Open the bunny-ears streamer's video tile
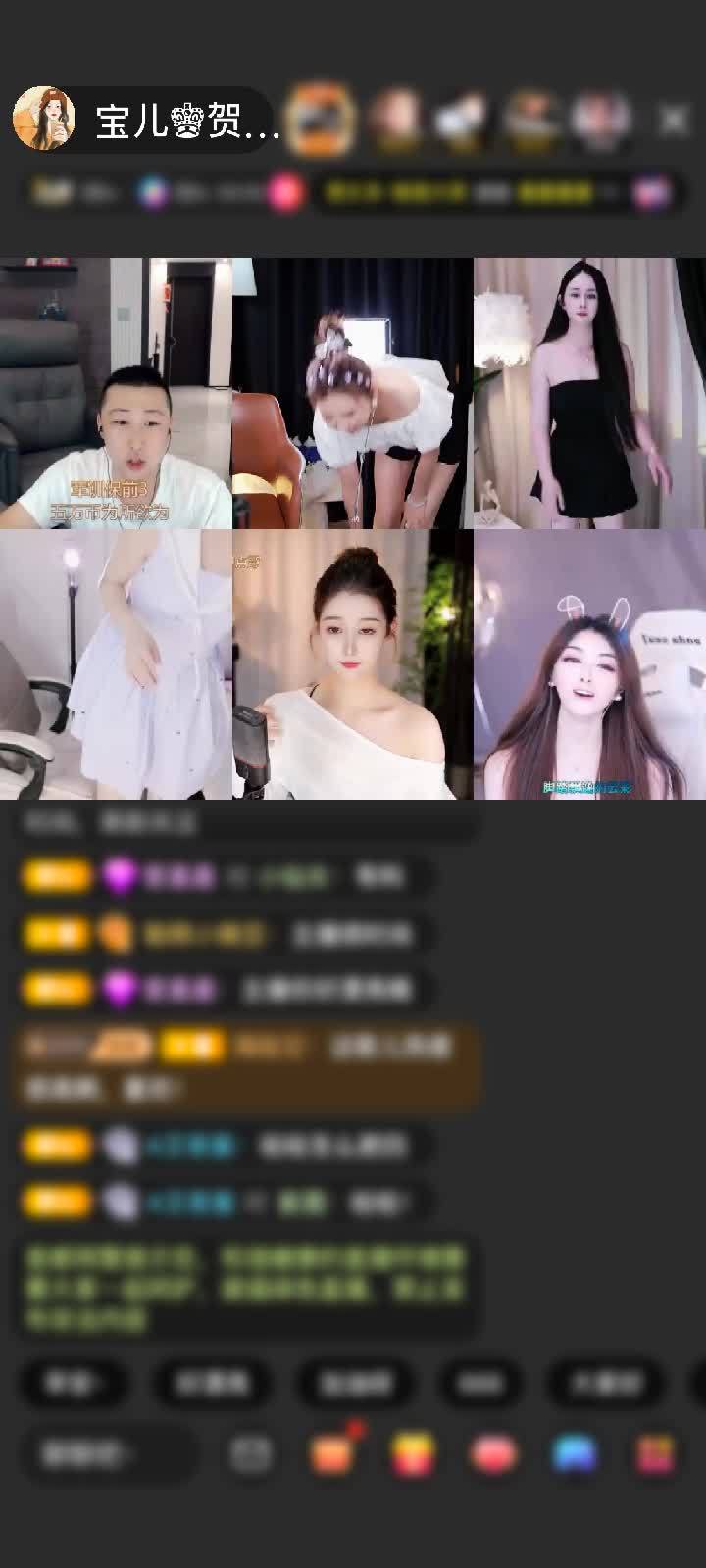The height and width of the screenshot is (1568, 706). coord(589,664)
